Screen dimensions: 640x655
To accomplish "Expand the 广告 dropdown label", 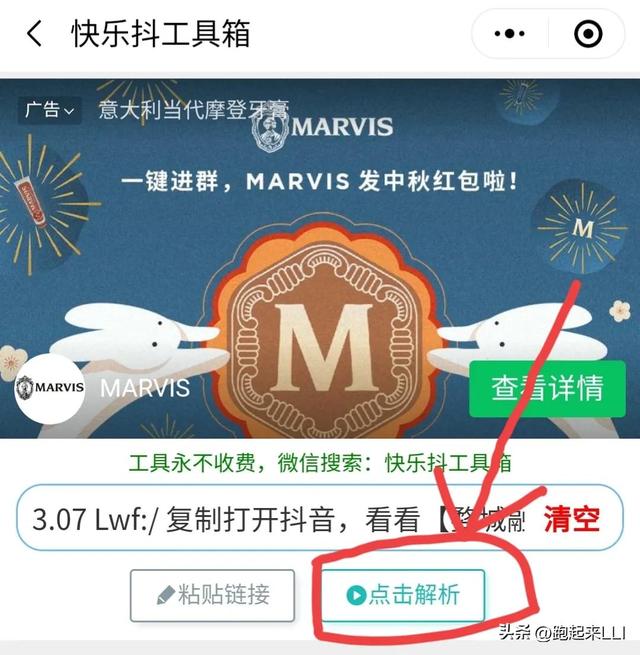I will tap(49, 109).
